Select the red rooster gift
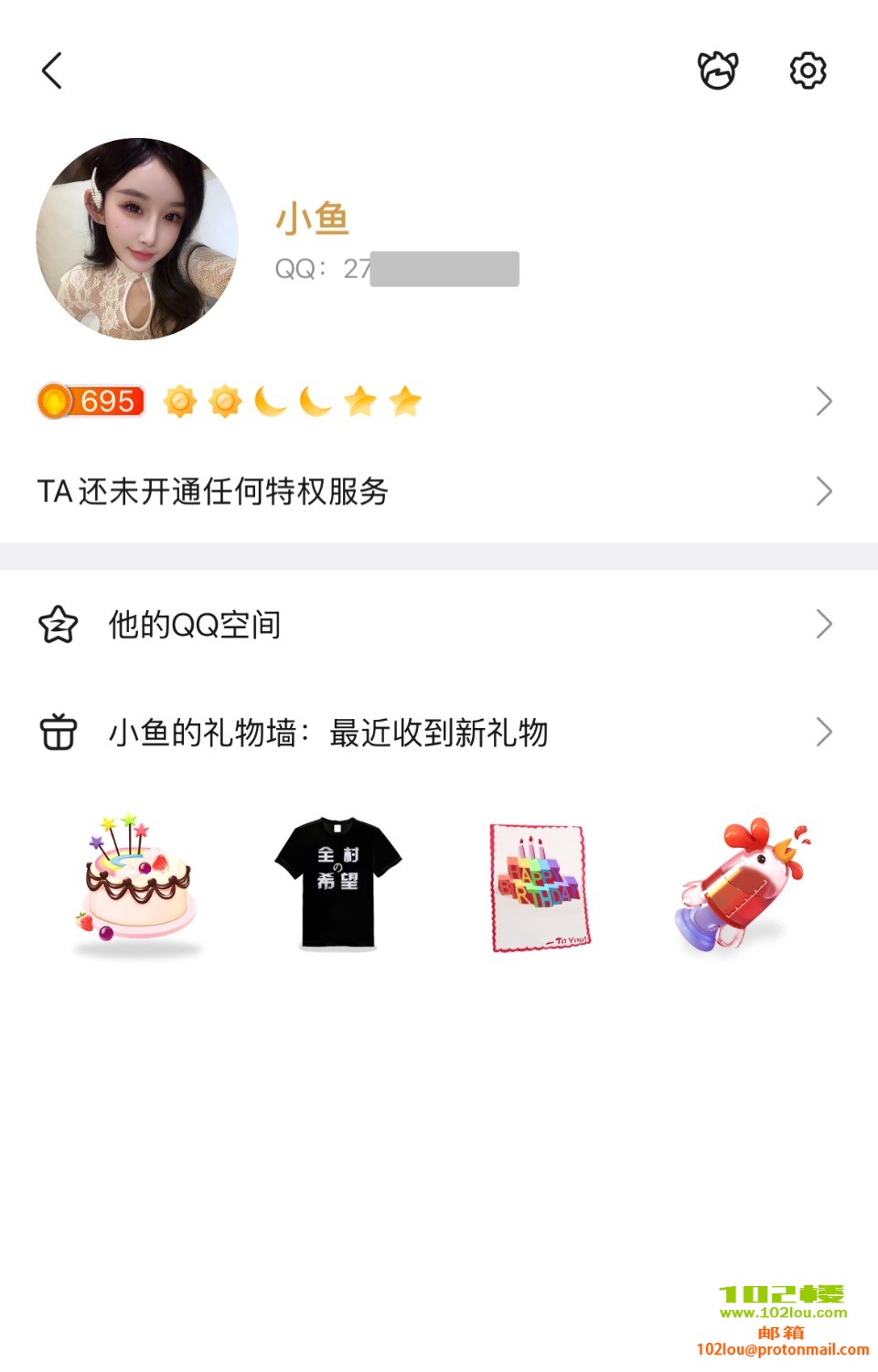 pos(743,885)
